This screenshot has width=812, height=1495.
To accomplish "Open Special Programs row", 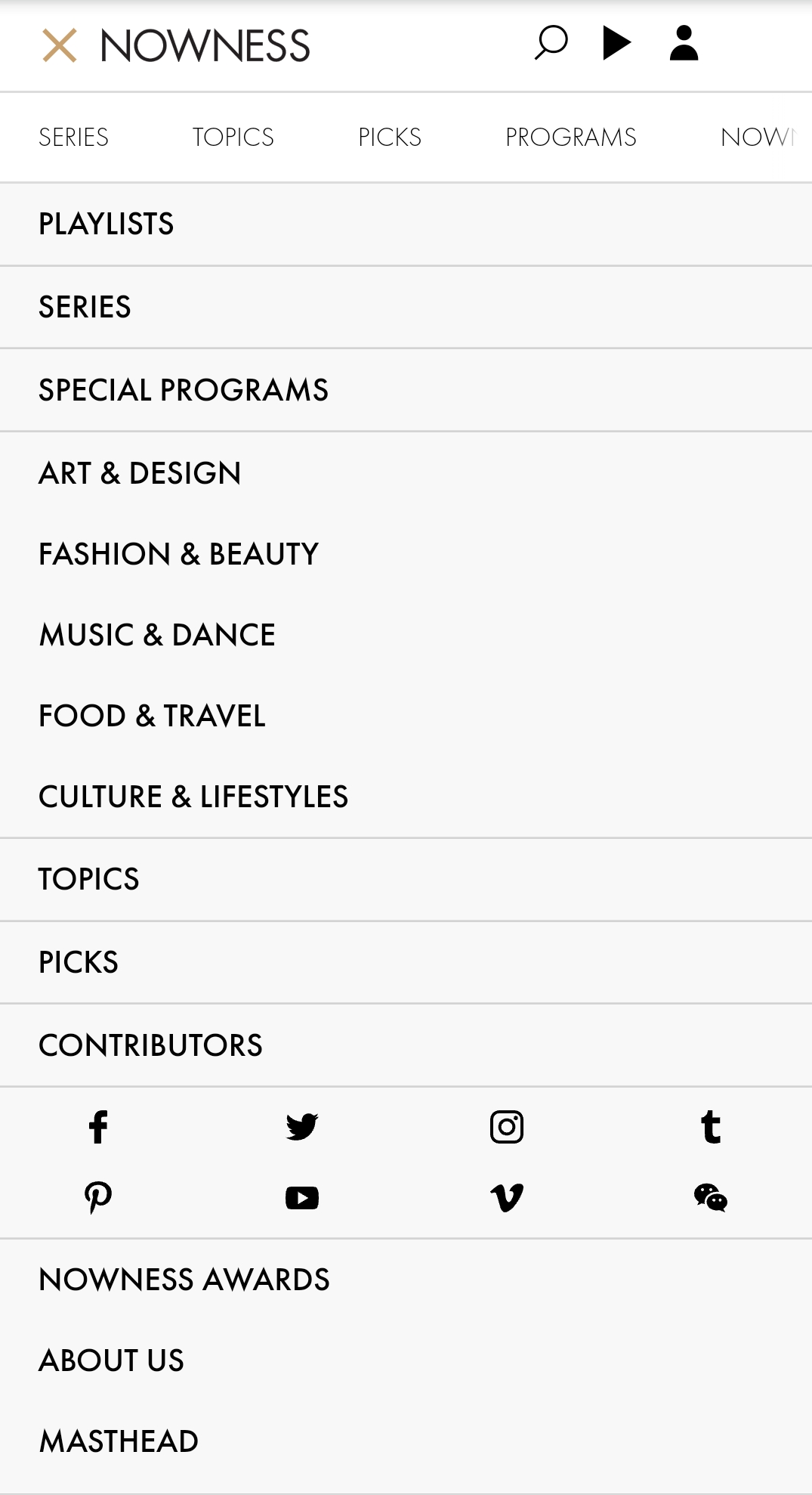I will pyautogui.click(x=183, y=391).
